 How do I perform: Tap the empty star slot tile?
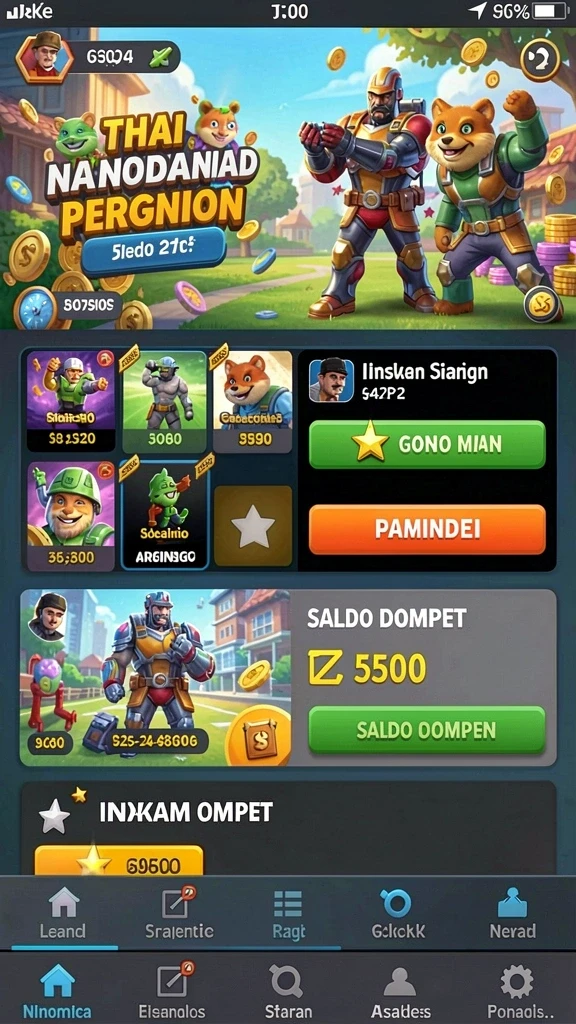pos(253,526)
